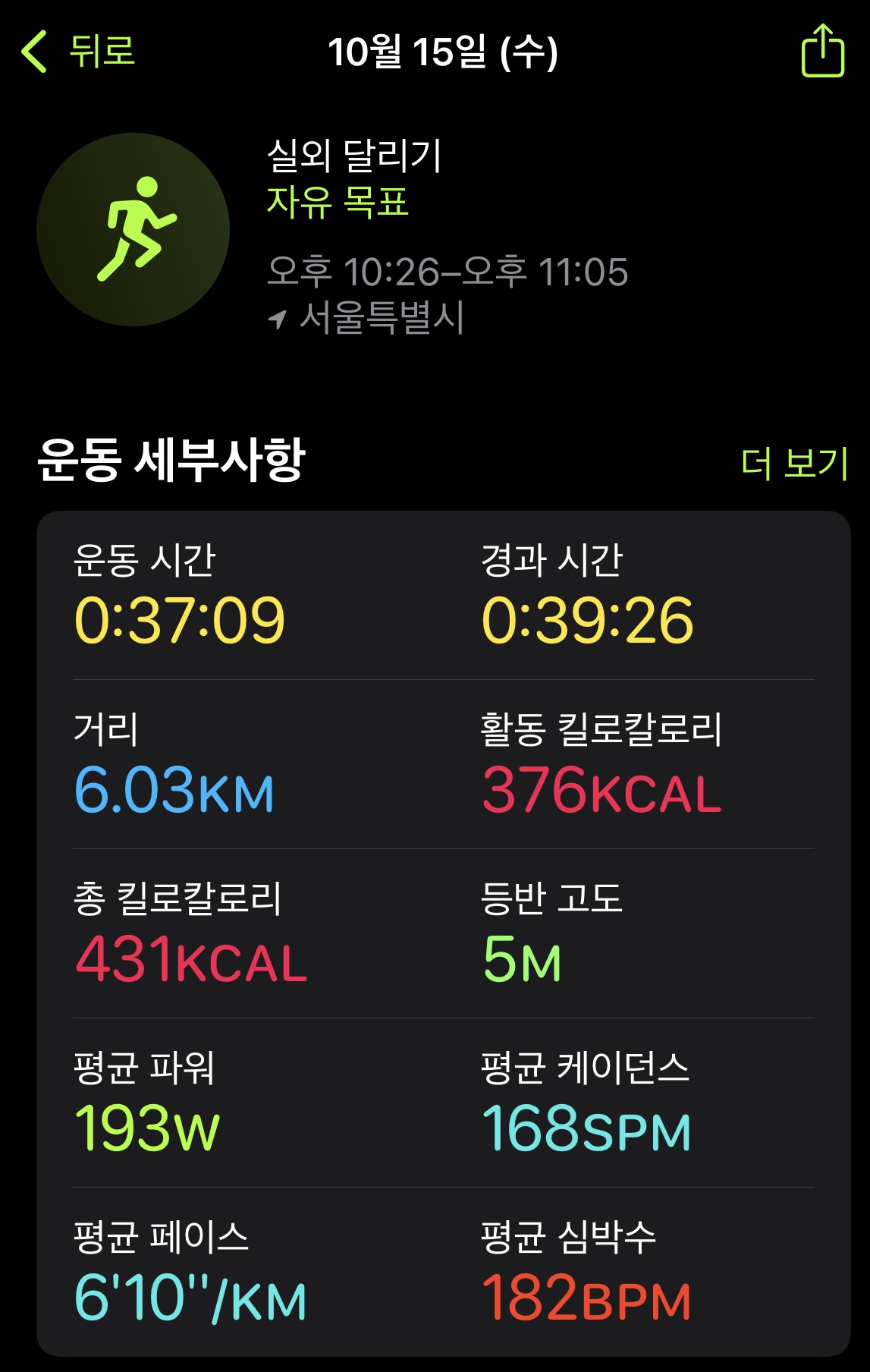Screen dimensions: 870x1372
Task: Share this workout summary
Action: pyautogui.click(x=822, y=52)
